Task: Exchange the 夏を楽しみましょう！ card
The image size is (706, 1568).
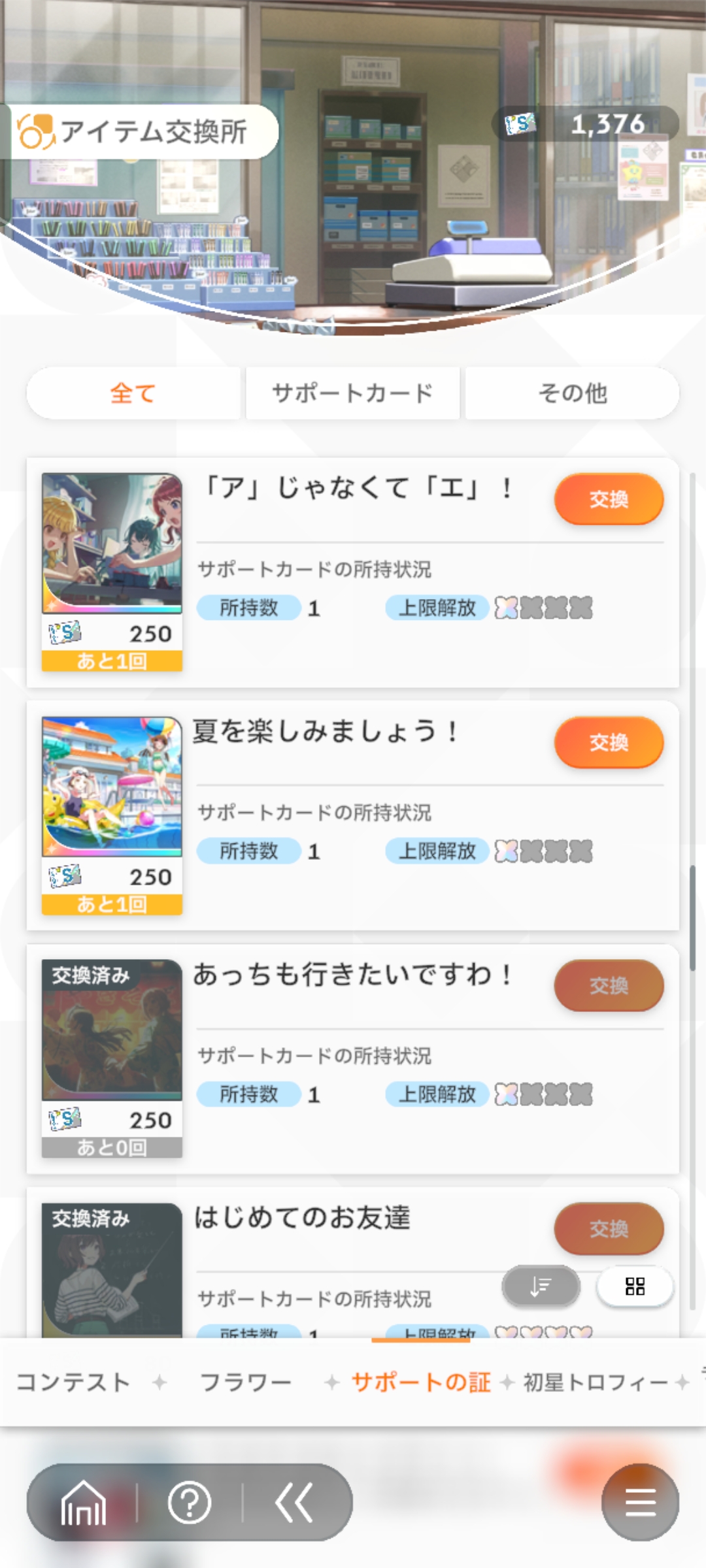Action: (609, 742)
